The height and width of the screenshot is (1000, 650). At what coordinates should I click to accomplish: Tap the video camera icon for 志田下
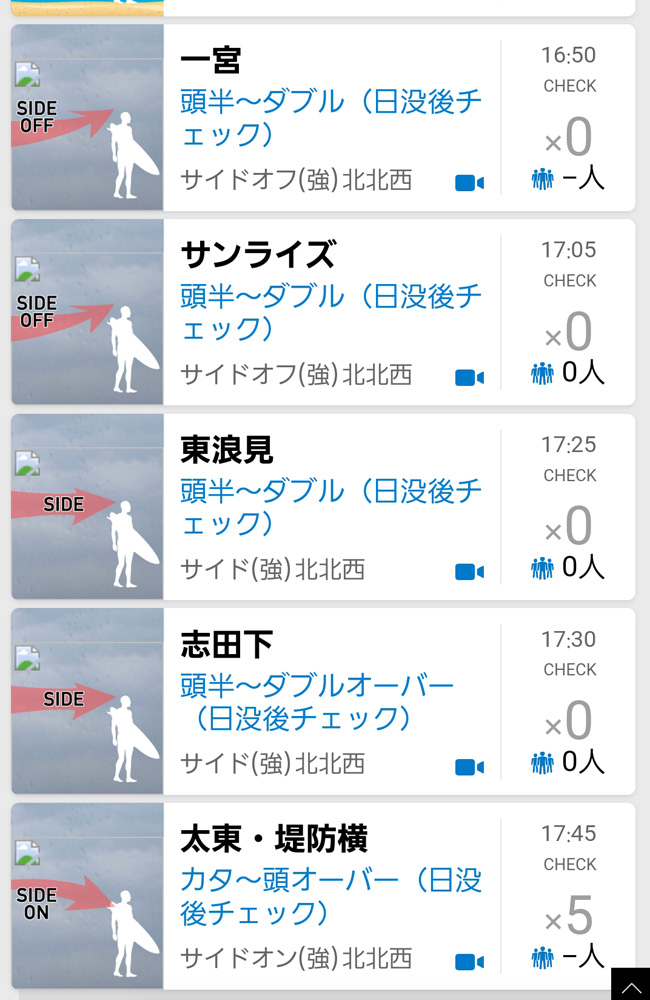click(469, 767)
